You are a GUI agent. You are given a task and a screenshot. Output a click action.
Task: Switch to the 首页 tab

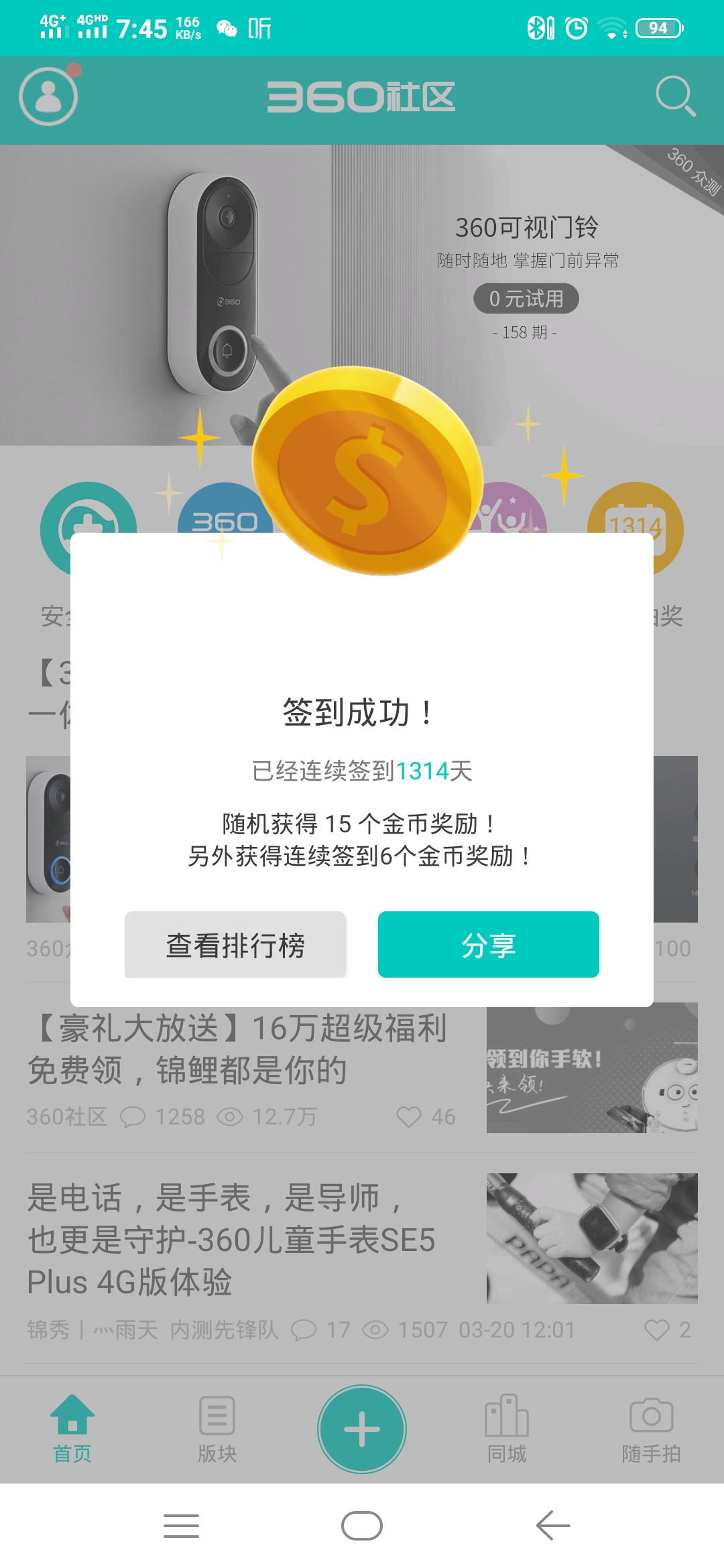[x=72, y=1429]
